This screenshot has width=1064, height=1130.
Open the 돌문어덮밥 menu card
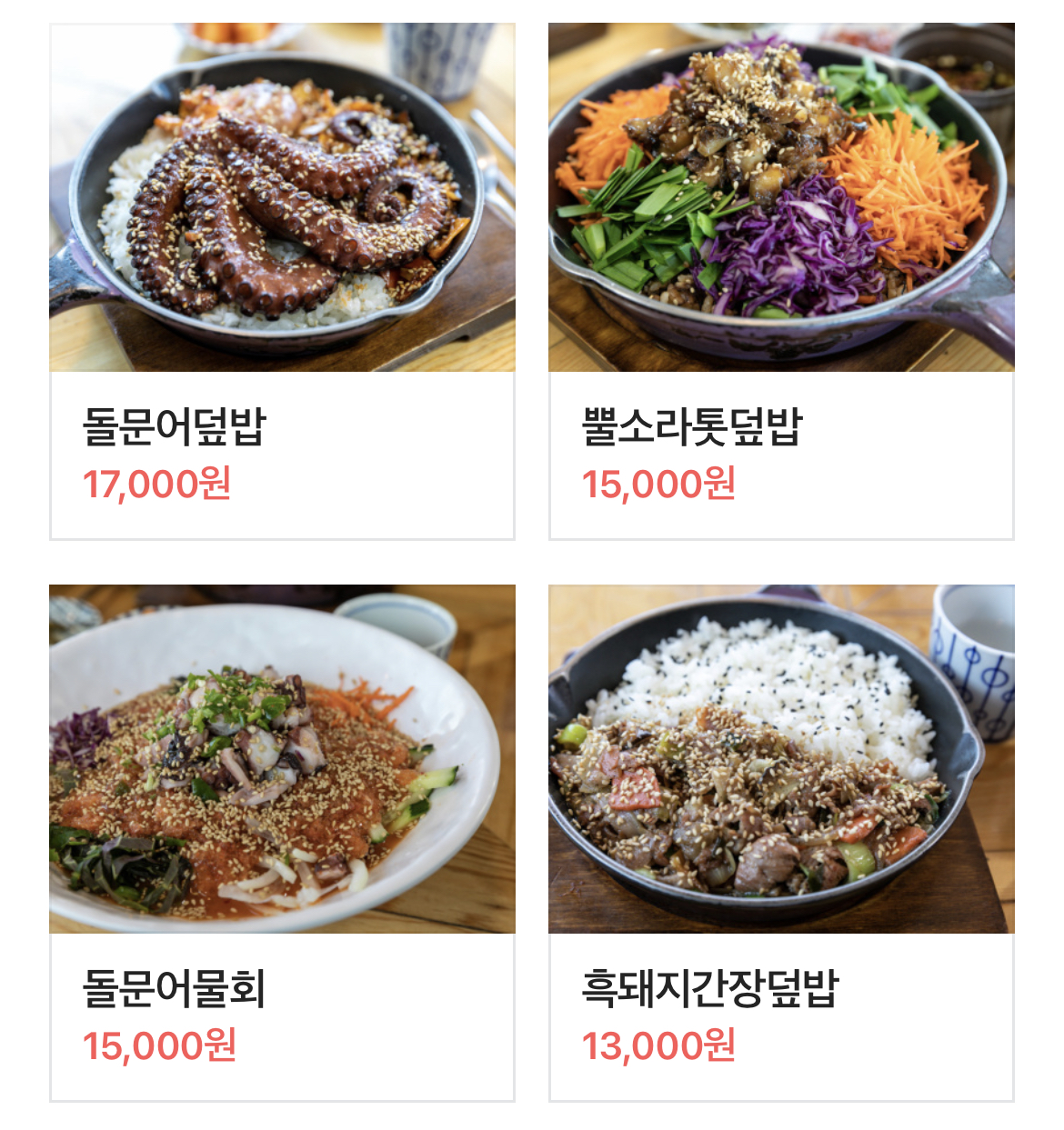[x=282, y=282]
